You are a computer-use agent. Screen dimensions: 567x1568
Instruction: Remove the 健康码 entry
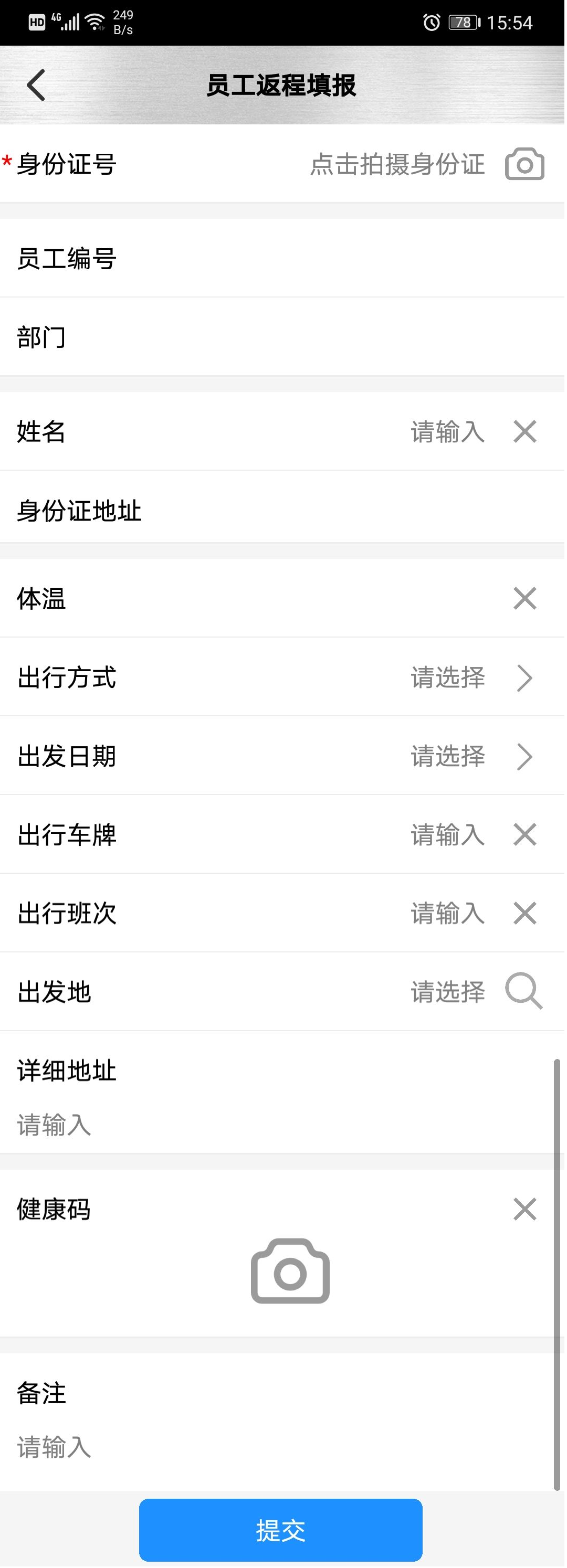526,1210
